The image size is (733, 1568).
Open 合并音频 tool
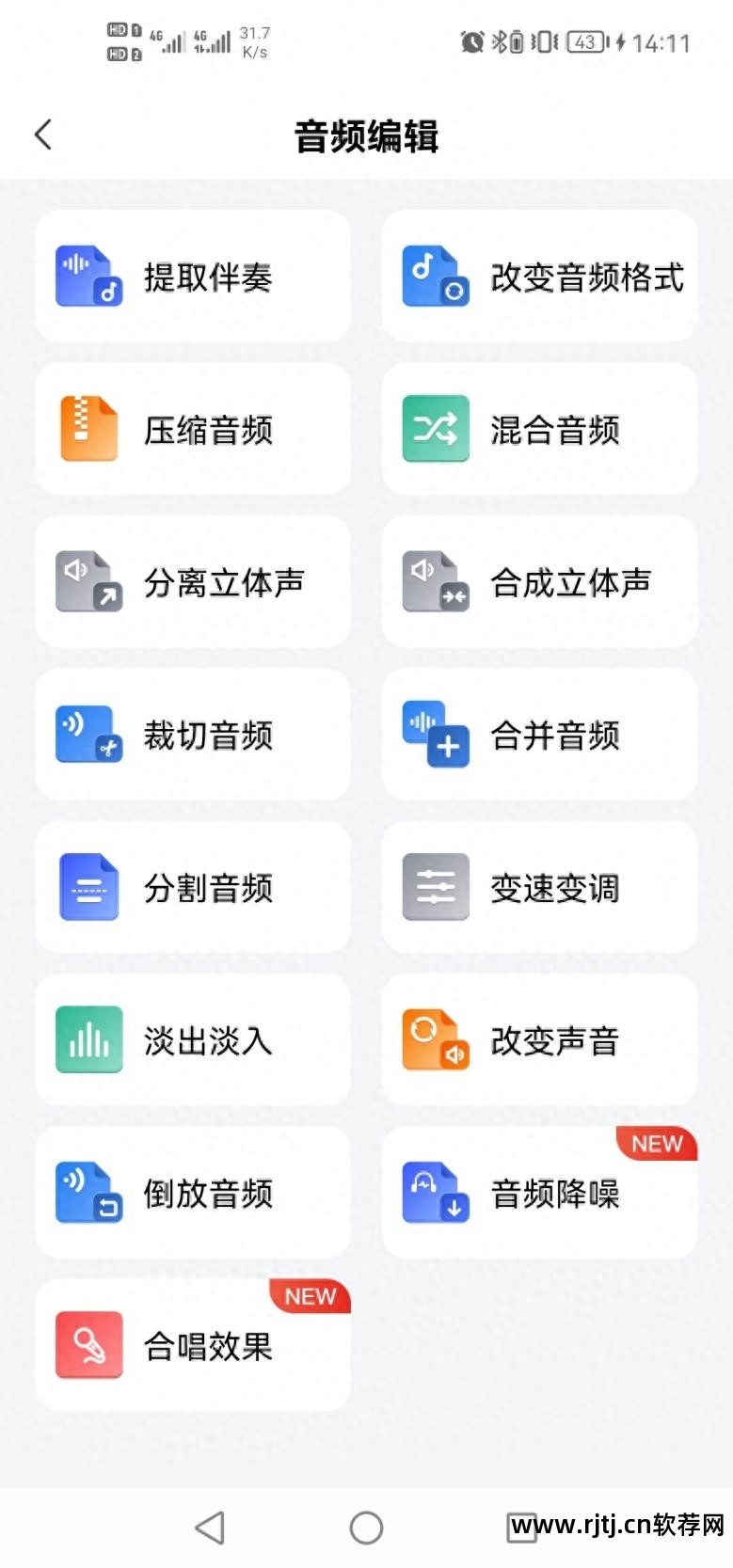point(539,735)
